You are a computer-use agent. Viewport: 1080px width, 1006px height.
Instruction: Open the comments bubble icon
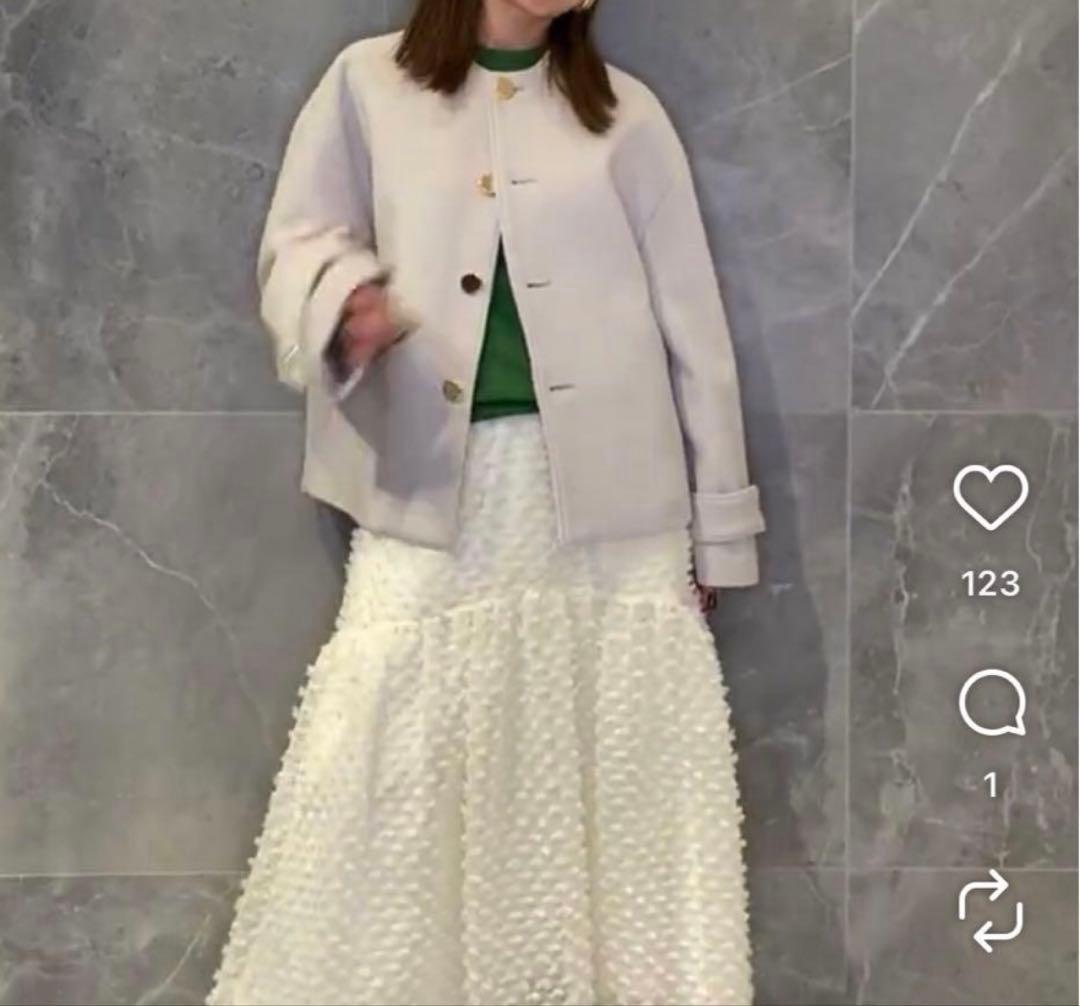pos(991,703)
